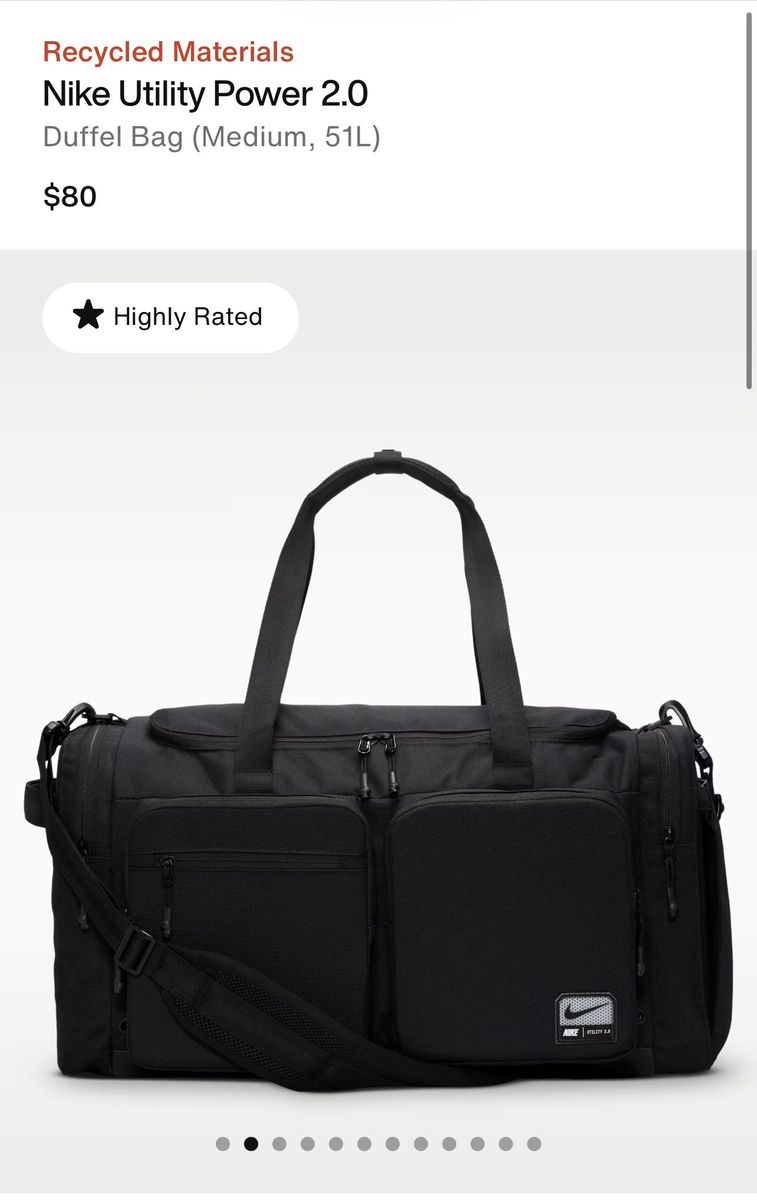Select the Duffel Bag (Medium, 51L) subtitle
This screenshot has width=757, height=1200.
coord(212,137)
